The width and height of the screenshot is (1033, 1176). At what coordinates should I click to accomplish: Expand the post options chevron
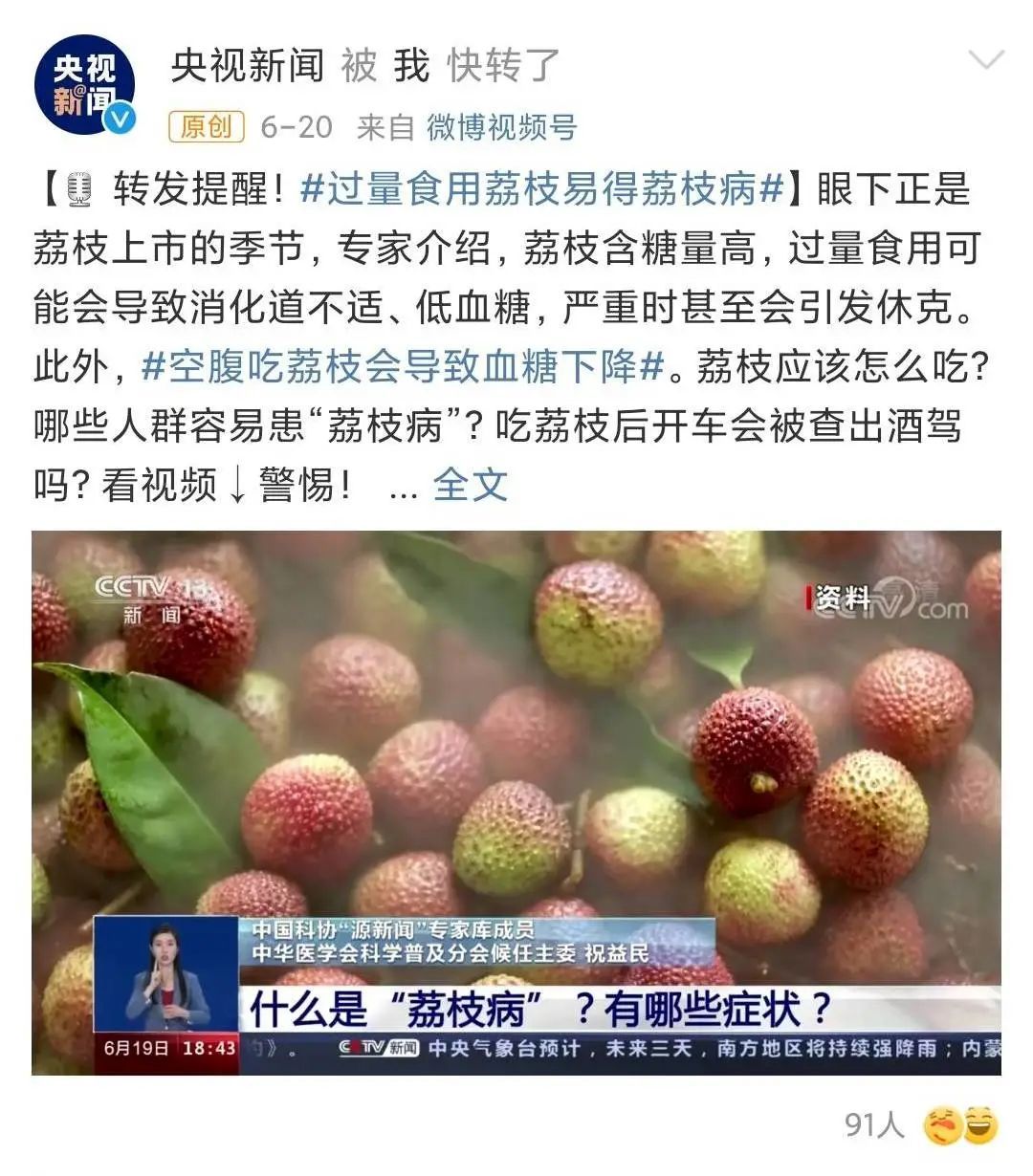985,61
